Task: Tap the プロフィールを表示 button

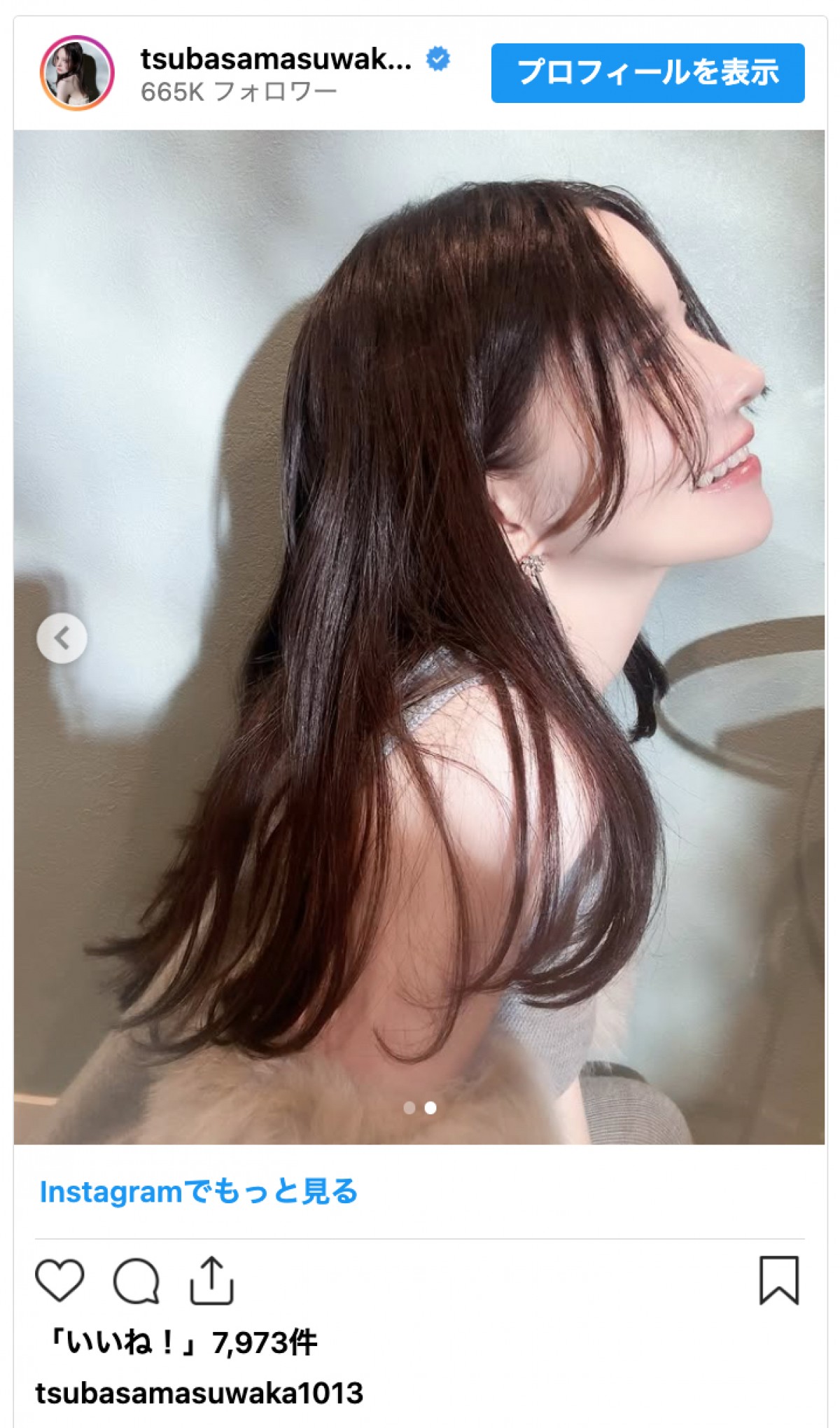Action: (647, 73)
